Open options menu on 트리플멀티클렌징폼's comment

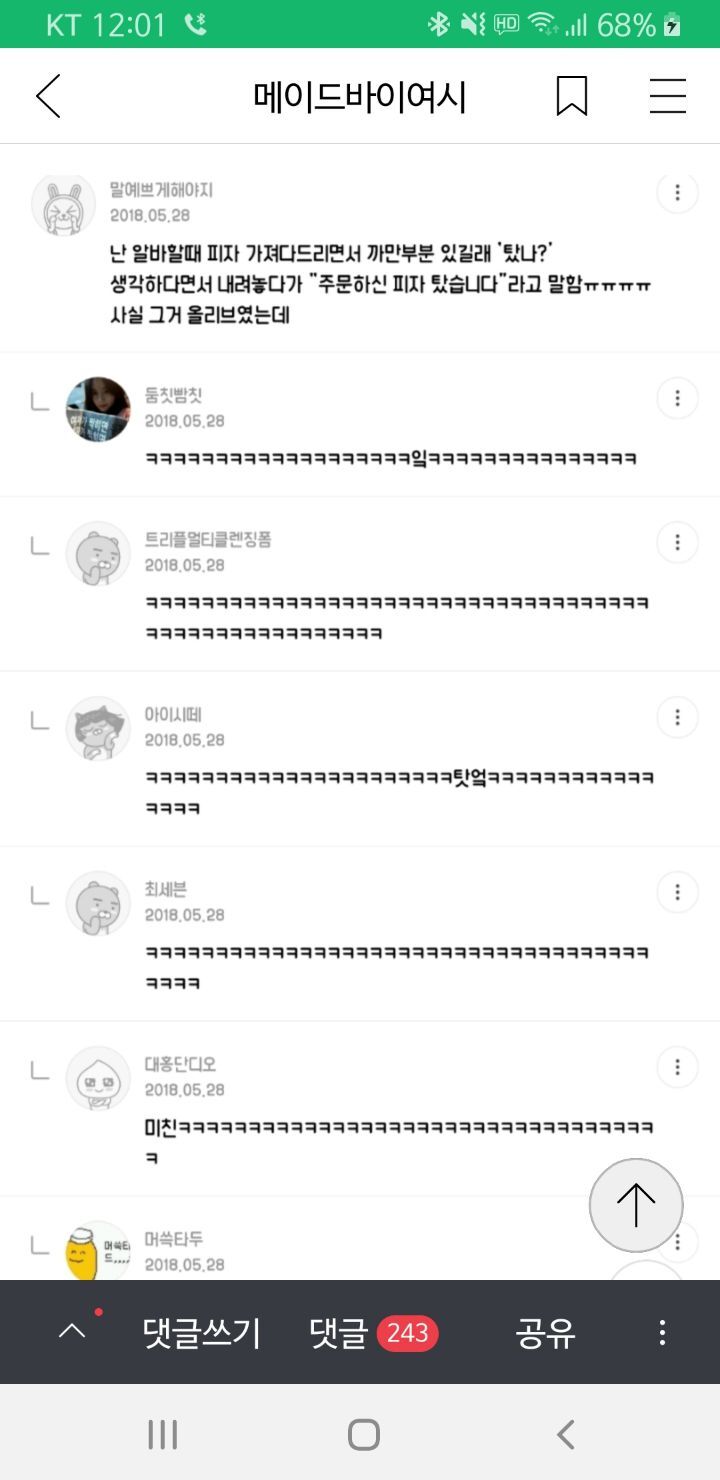677,541
